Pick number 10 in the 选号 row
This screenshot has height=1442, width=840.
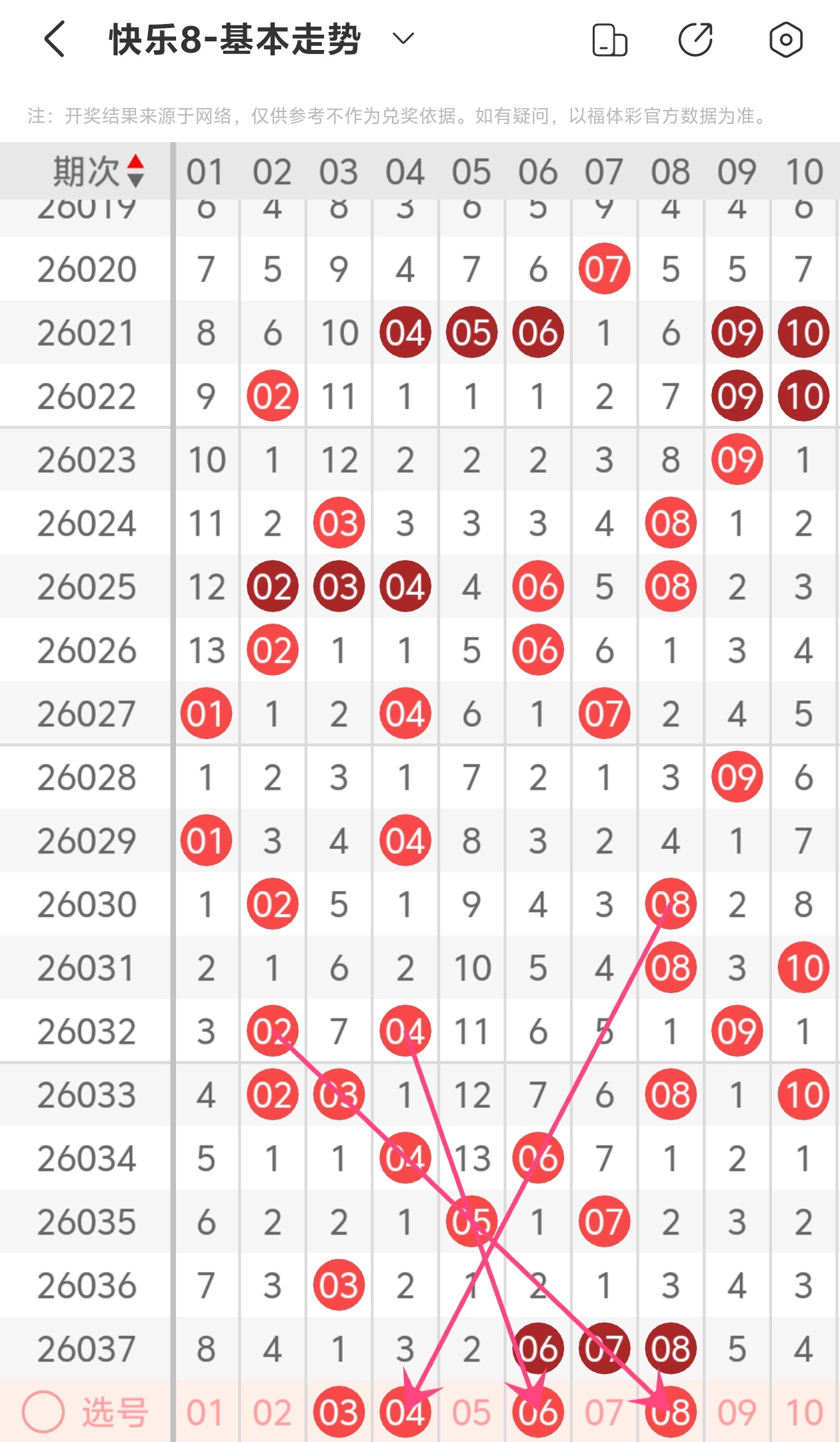point(803,1412)
